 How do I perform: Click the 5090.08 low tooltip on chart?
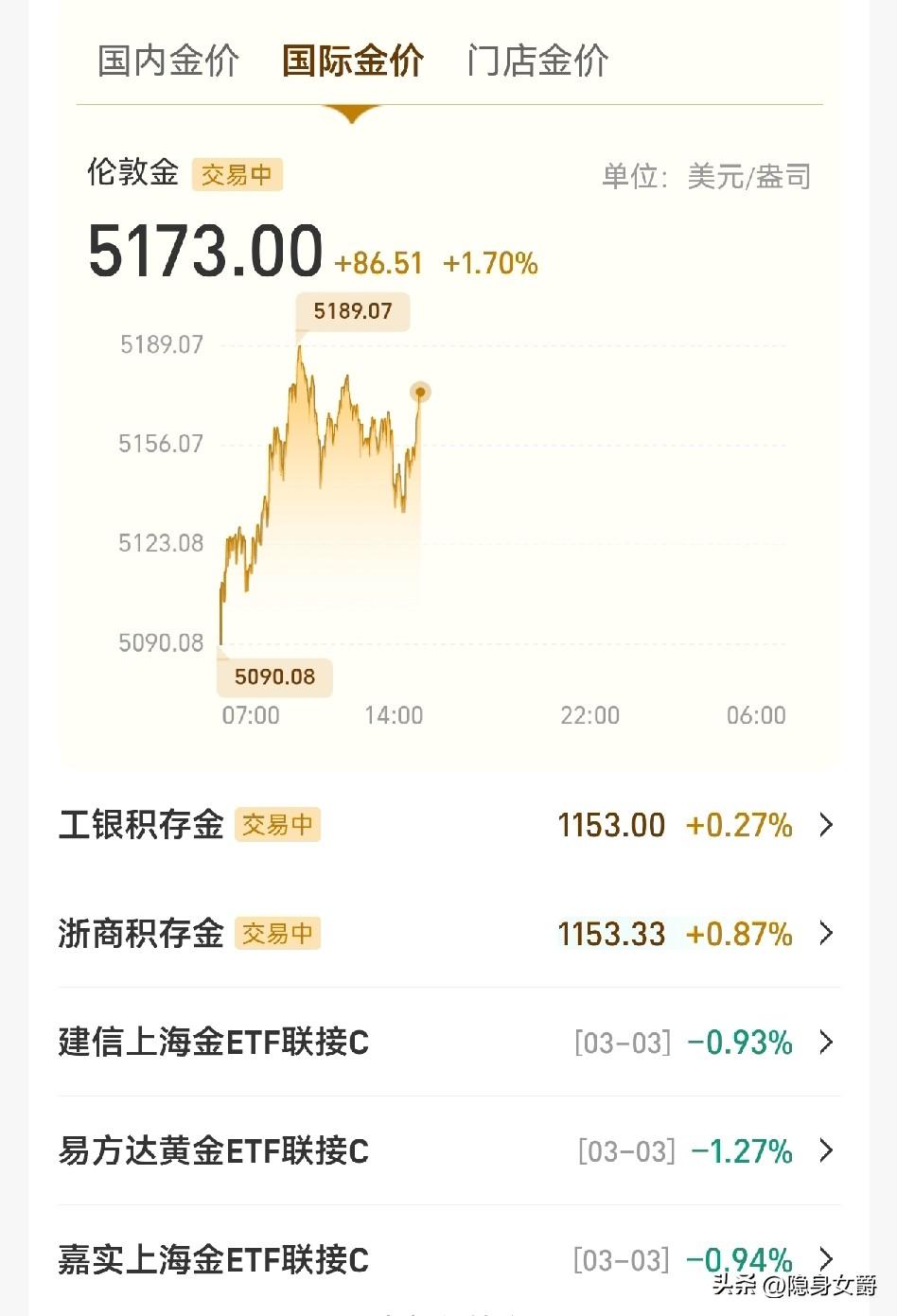coord(274,677)
